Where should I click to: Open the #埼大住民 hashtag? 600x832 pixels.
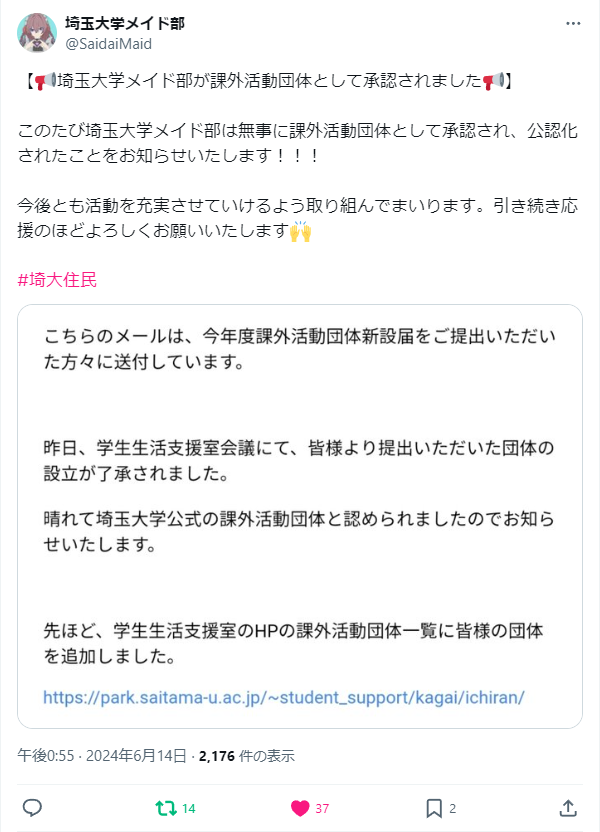57,280
